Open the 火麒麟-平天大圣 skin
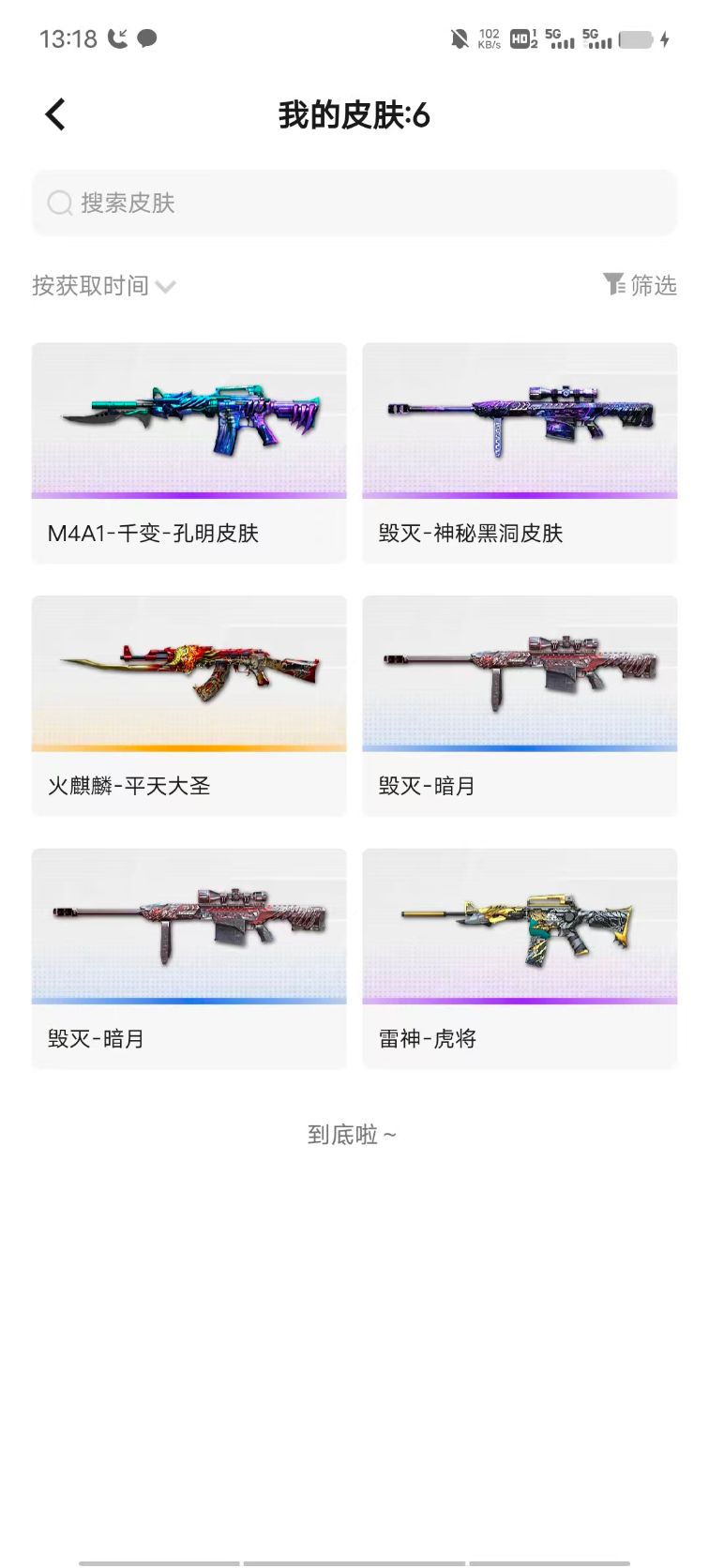The width and height of the screenshot is (709, 1568). 189,703
